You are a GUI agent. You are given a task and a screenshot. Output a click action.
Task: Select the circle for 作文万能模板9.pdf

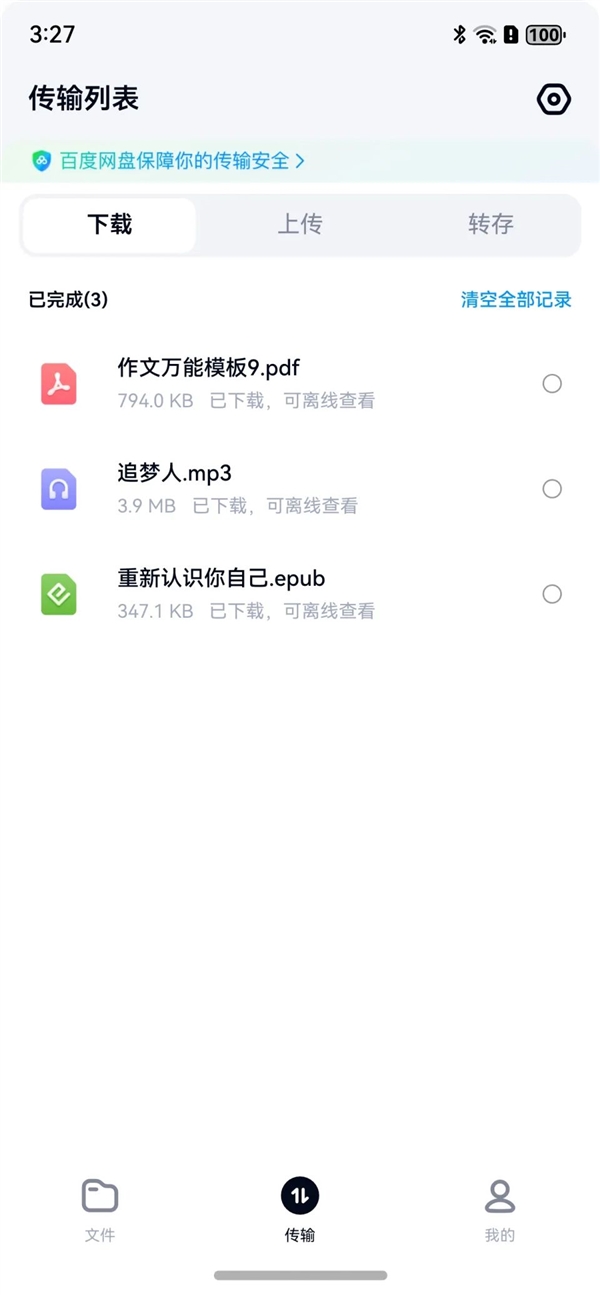552,384
